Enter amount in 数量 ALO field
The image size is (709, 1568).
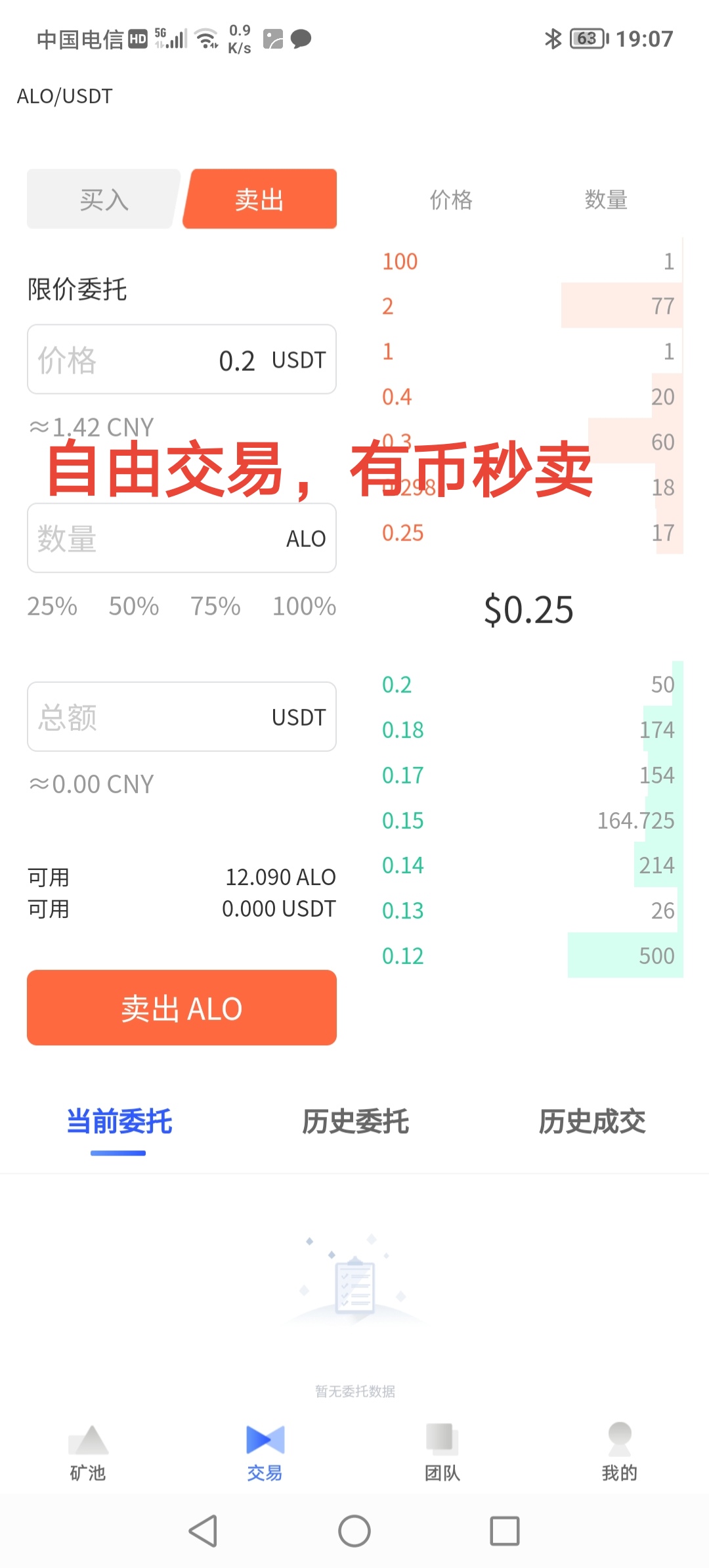coord(181,538)
